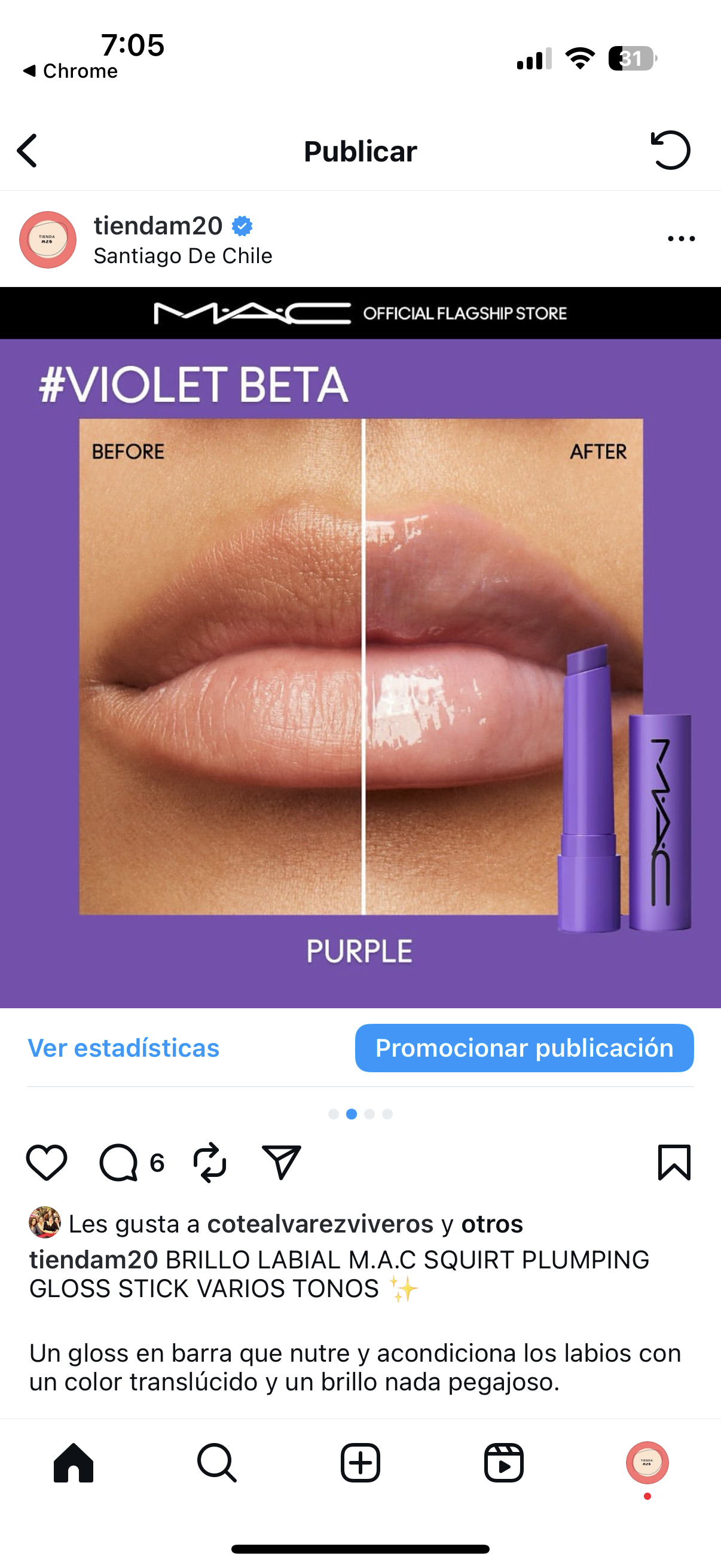Viewport: 721px width, 1568px height.
Task: Open the tiendam20 profile name in the post header
Action: click(x=158, y=226)
